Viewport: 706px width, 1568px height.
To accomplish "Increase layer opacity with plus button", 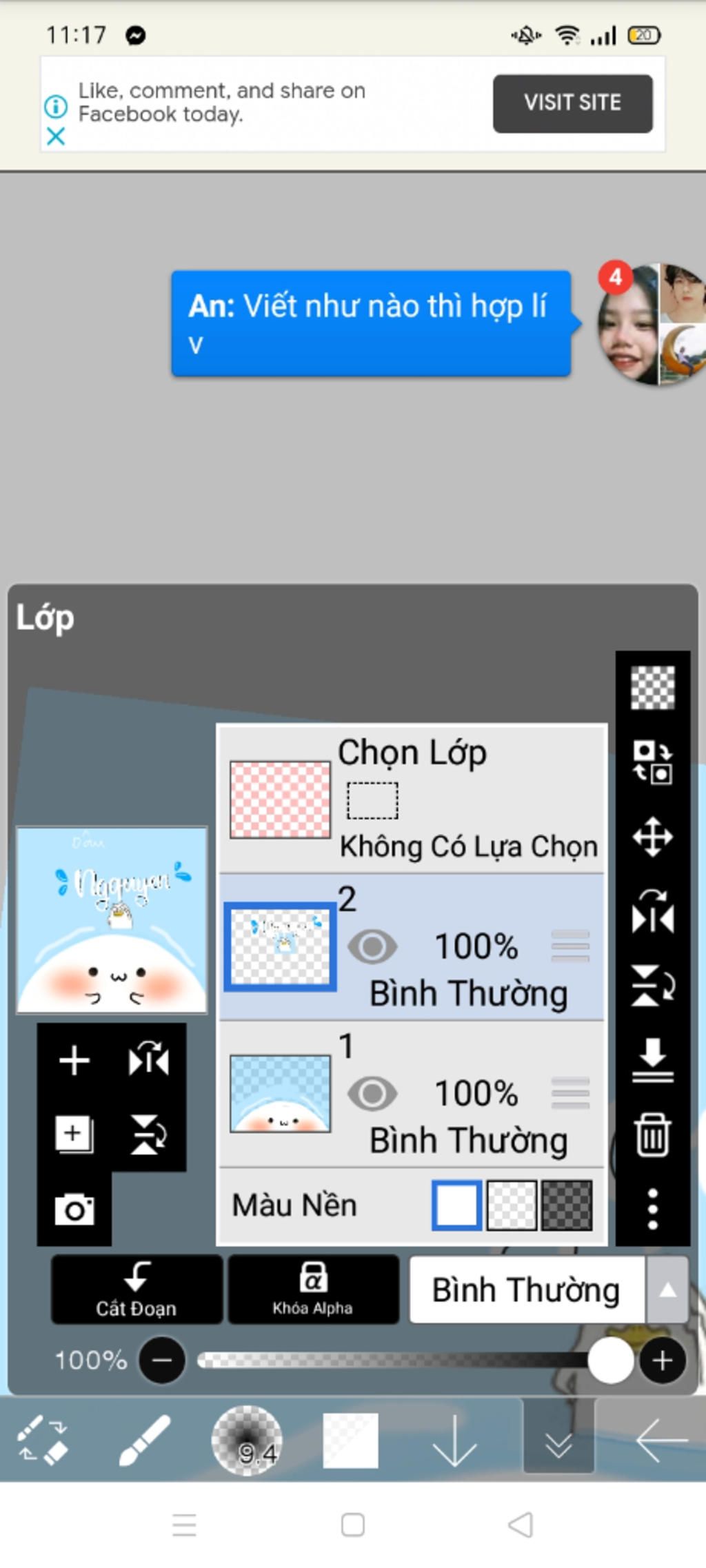I will (x=662, y=1361).
